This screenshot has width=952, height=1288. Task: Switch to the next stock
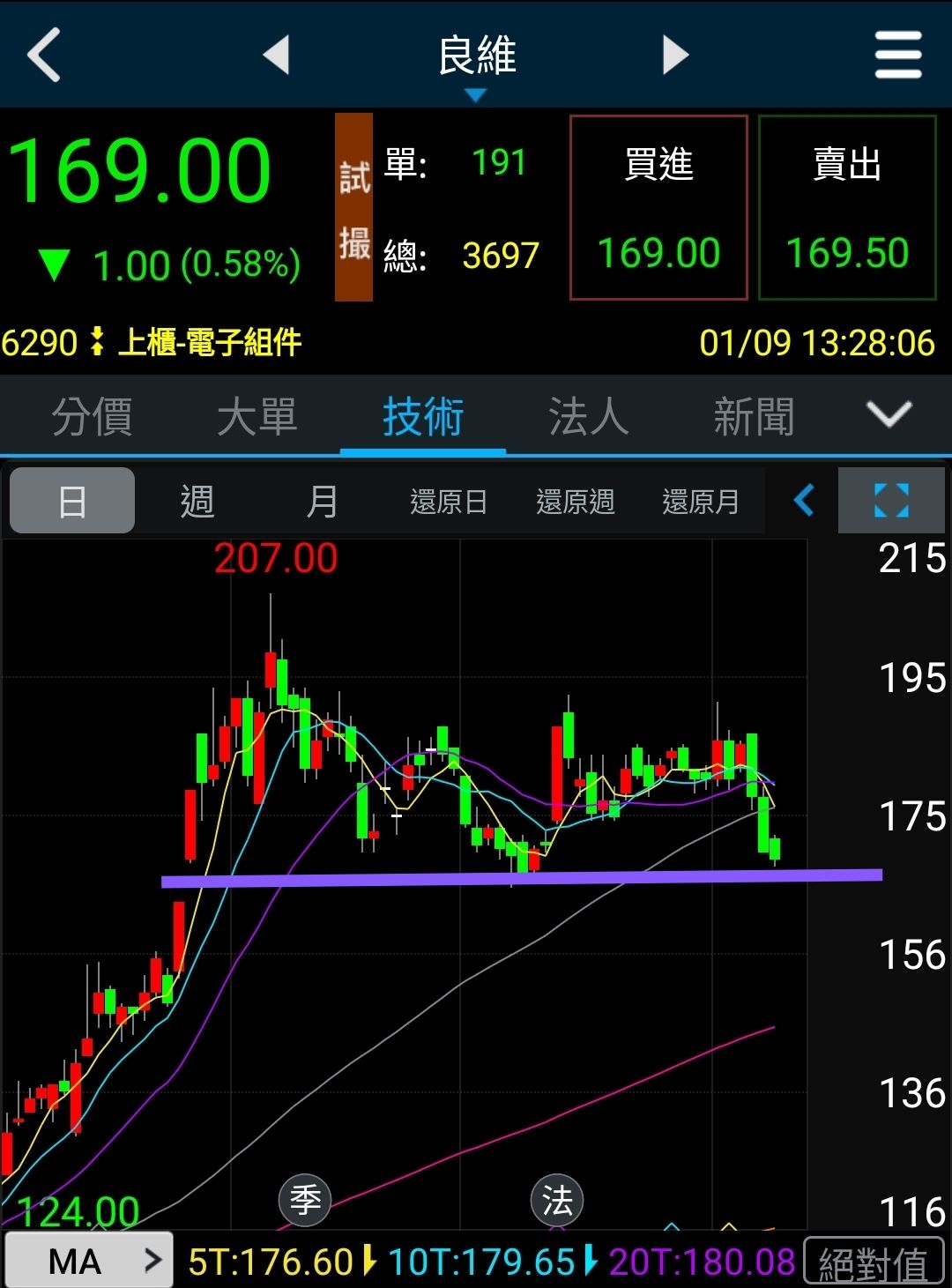(675, 55)
